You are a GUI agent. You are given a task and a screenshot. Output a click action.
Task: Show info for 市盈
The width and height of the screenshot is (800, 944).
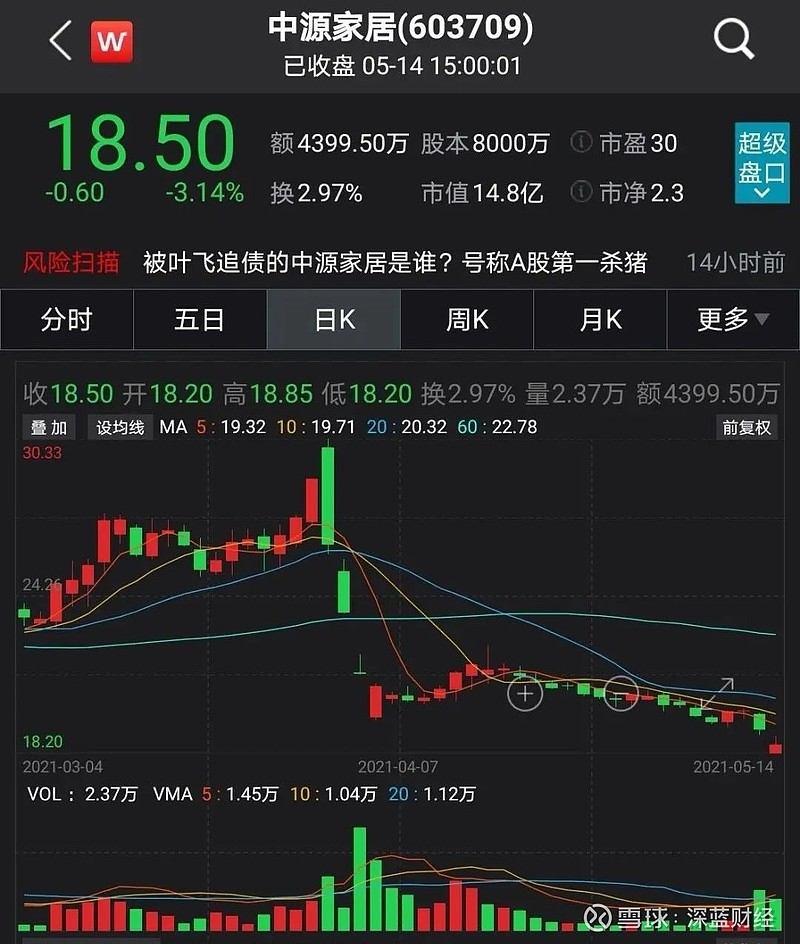pyautogui.click(x=581, y=144)
